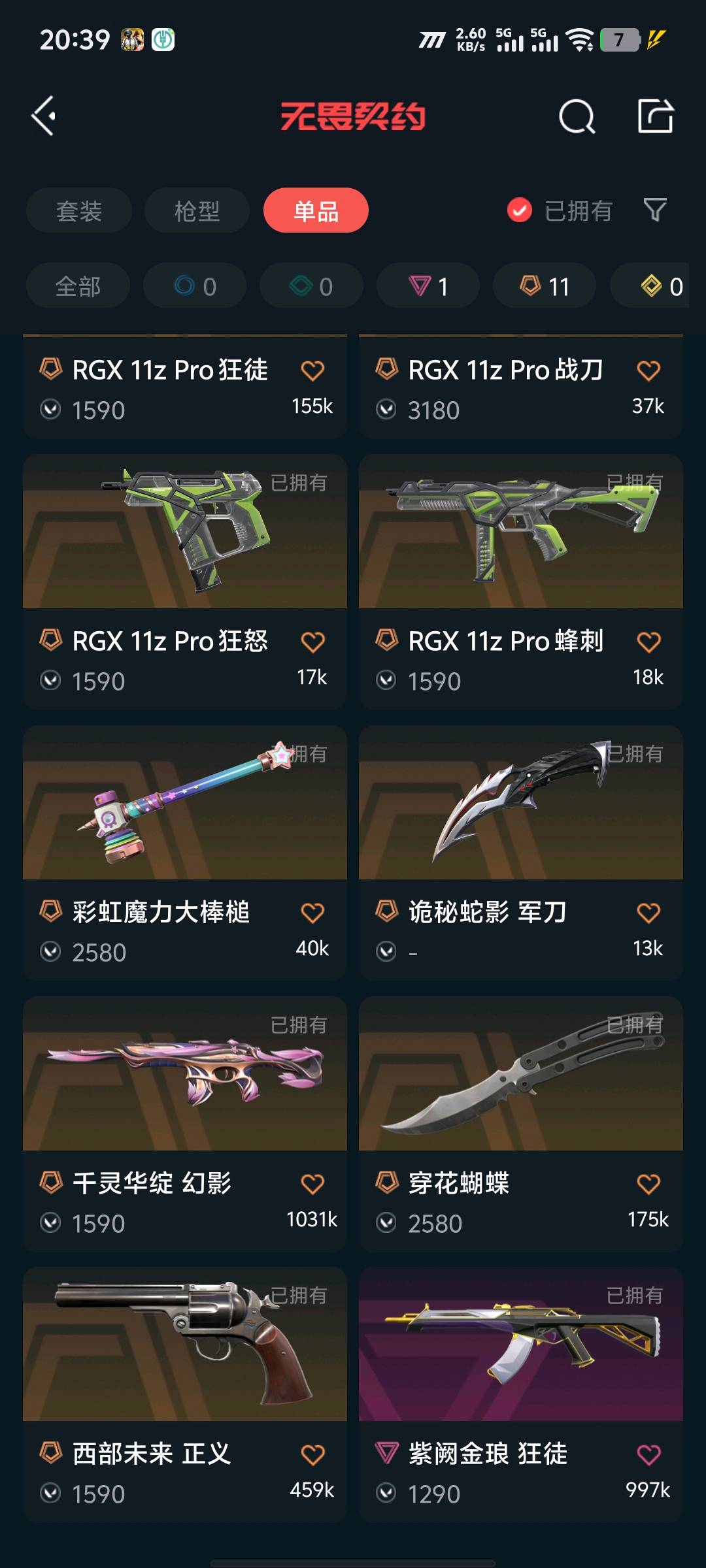Filter by the purple tier chip showing 1
The width and height of the screenshot is (706, 1568).
428,286
